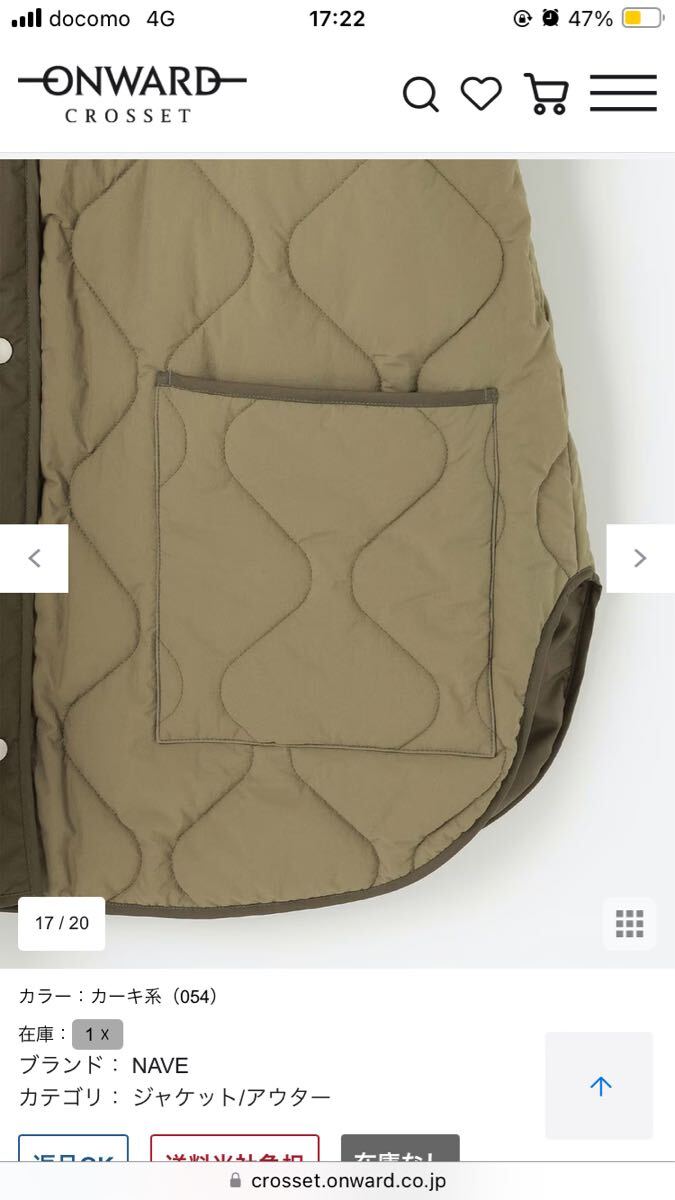This screenshot has height=1200, width=675.
Task: Show the previous product image
Action: pos(34,558)
